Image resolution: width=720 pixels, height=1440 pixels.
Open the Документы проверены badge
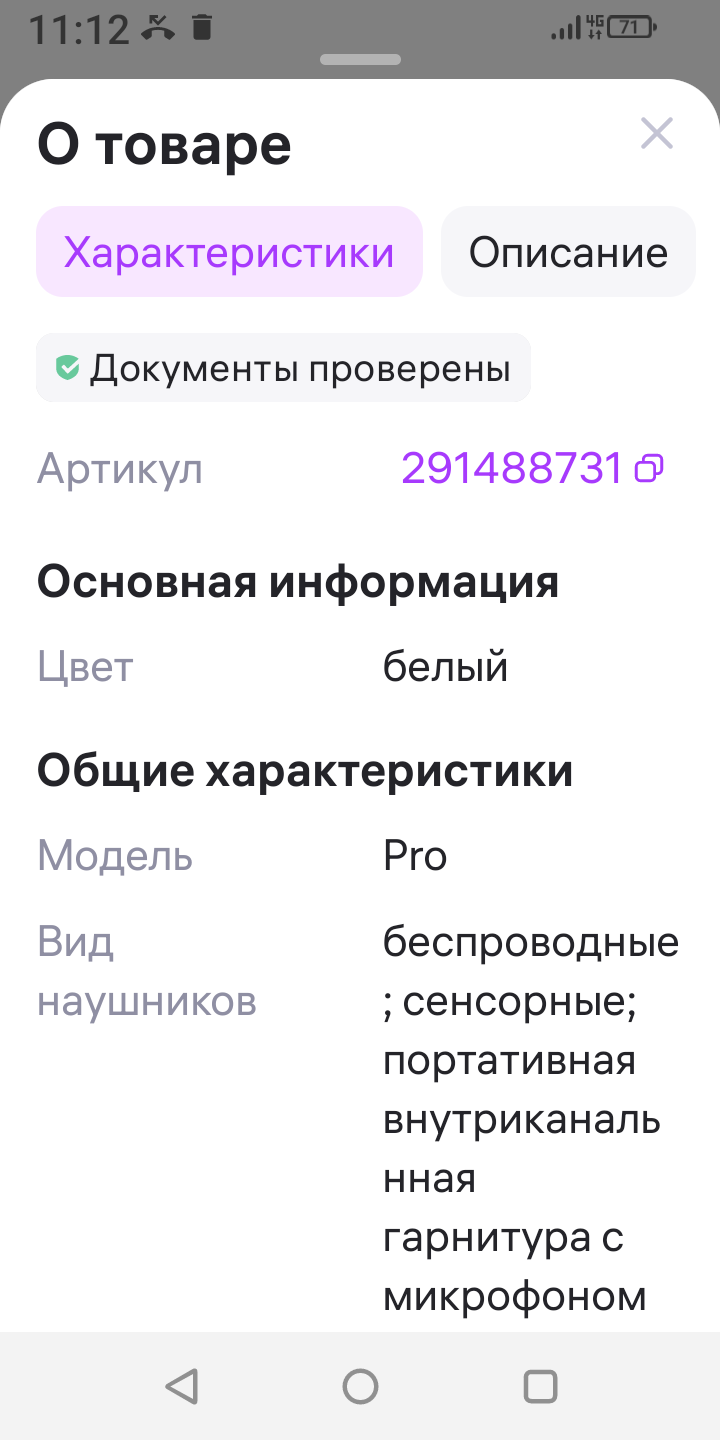(x=283, y=368)
